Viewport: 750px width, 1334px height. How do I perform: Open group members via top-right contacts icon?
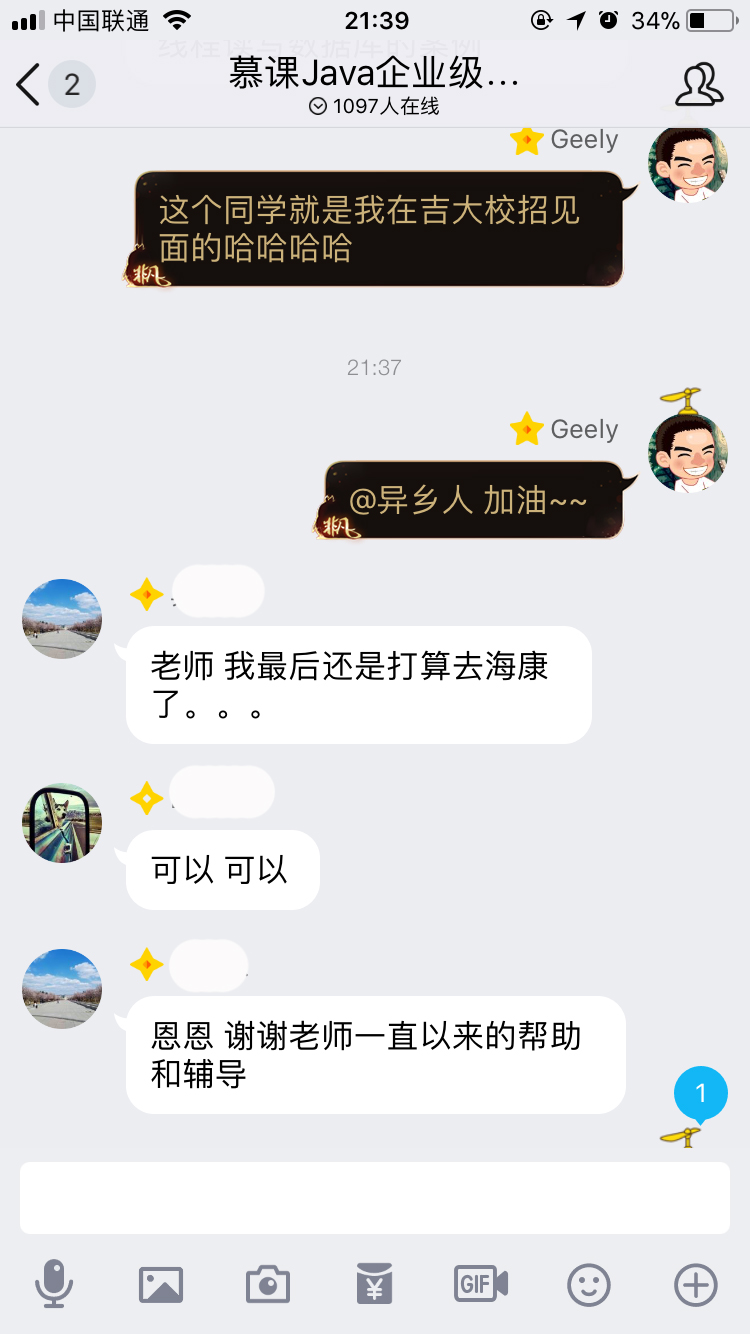700,85
